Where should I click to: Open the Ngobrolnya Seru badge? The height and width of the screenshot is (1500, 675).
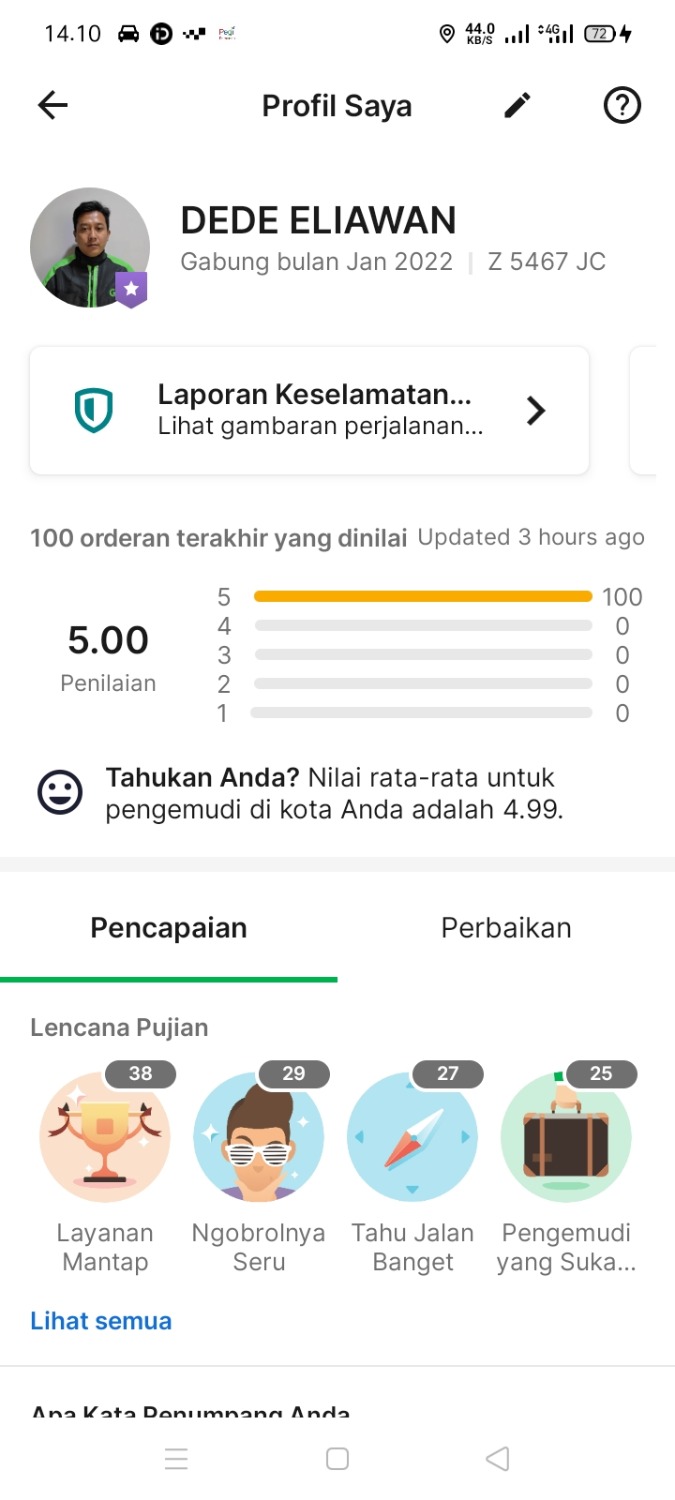(x=259, y=1138)
